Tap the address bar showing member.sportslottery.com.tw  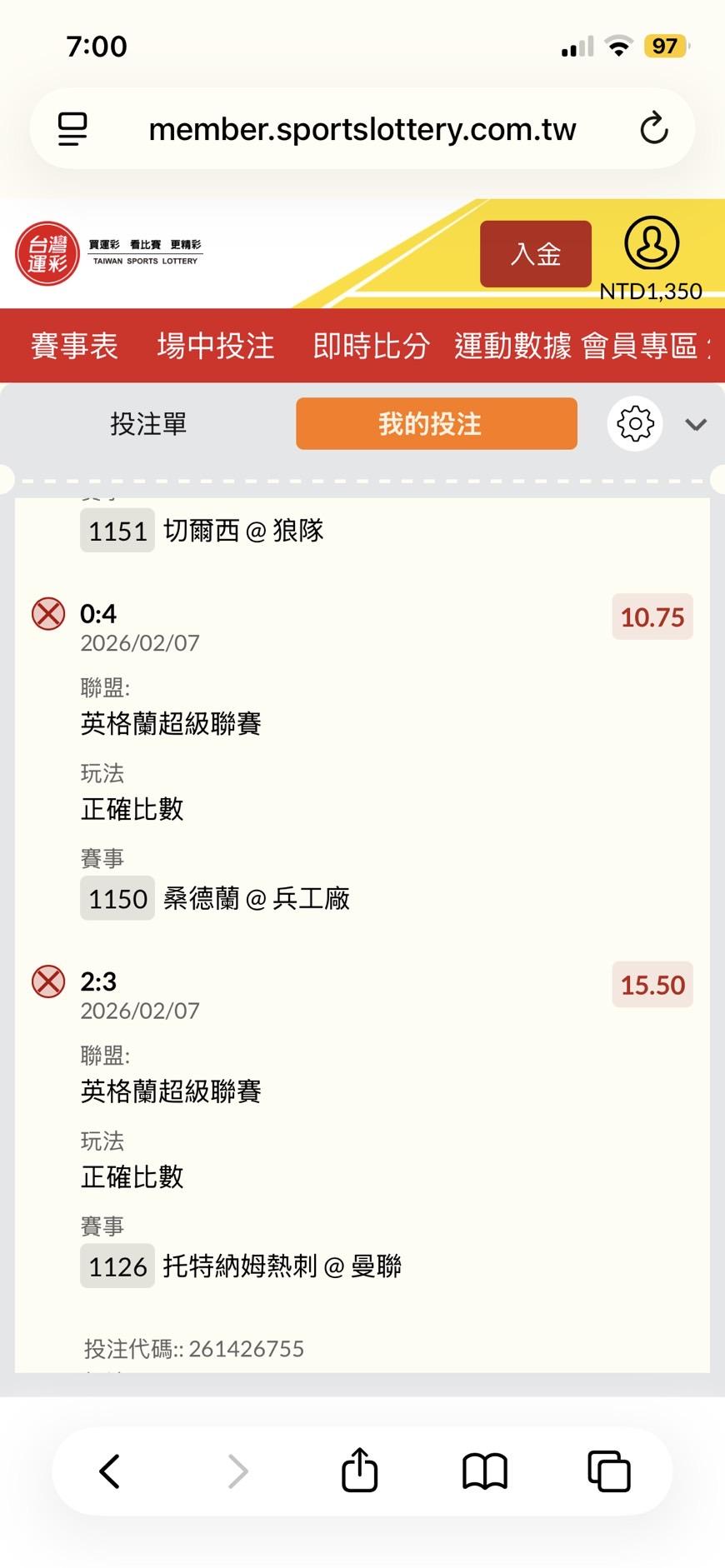[x=362, y=129]
